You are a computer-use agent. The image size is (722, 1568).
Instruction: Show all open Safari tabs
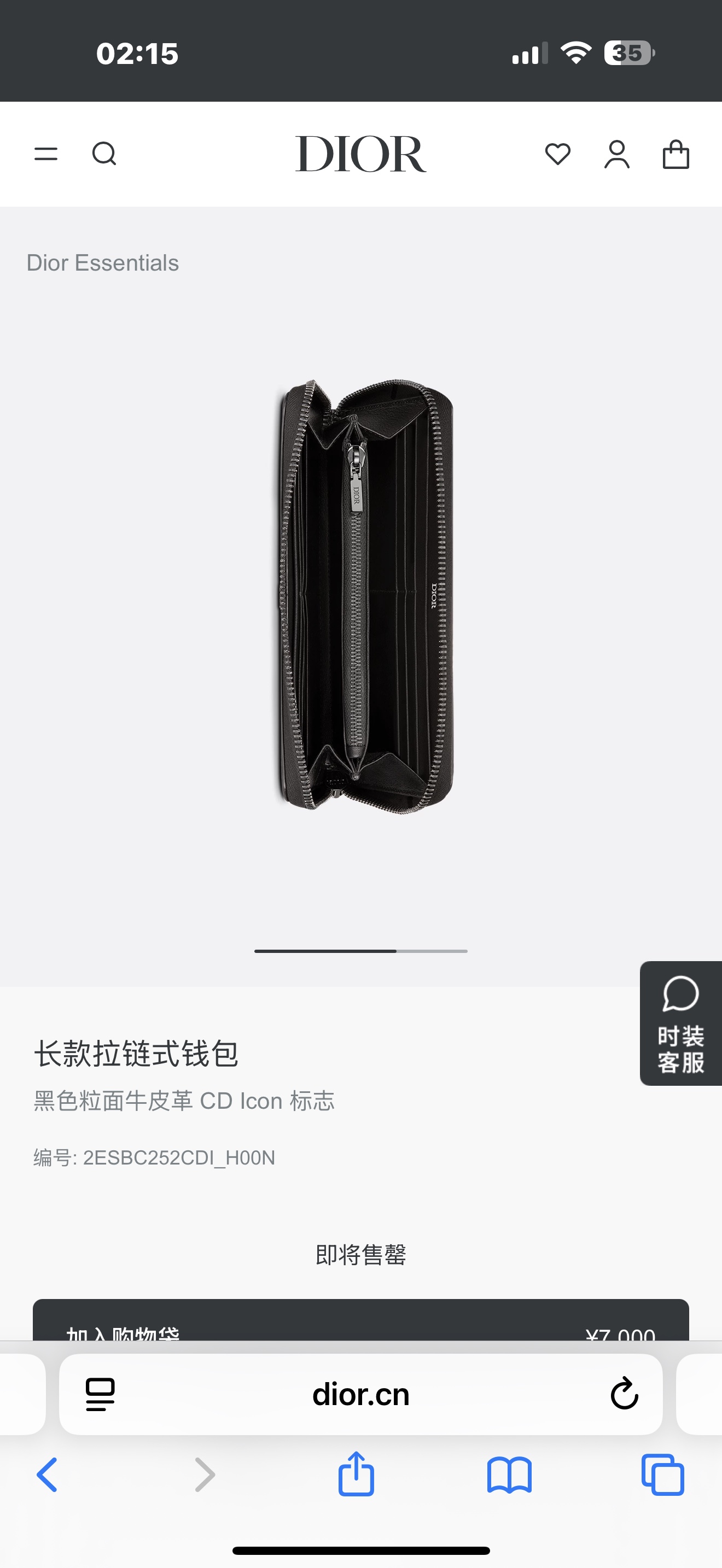(x=662, y=1475)
